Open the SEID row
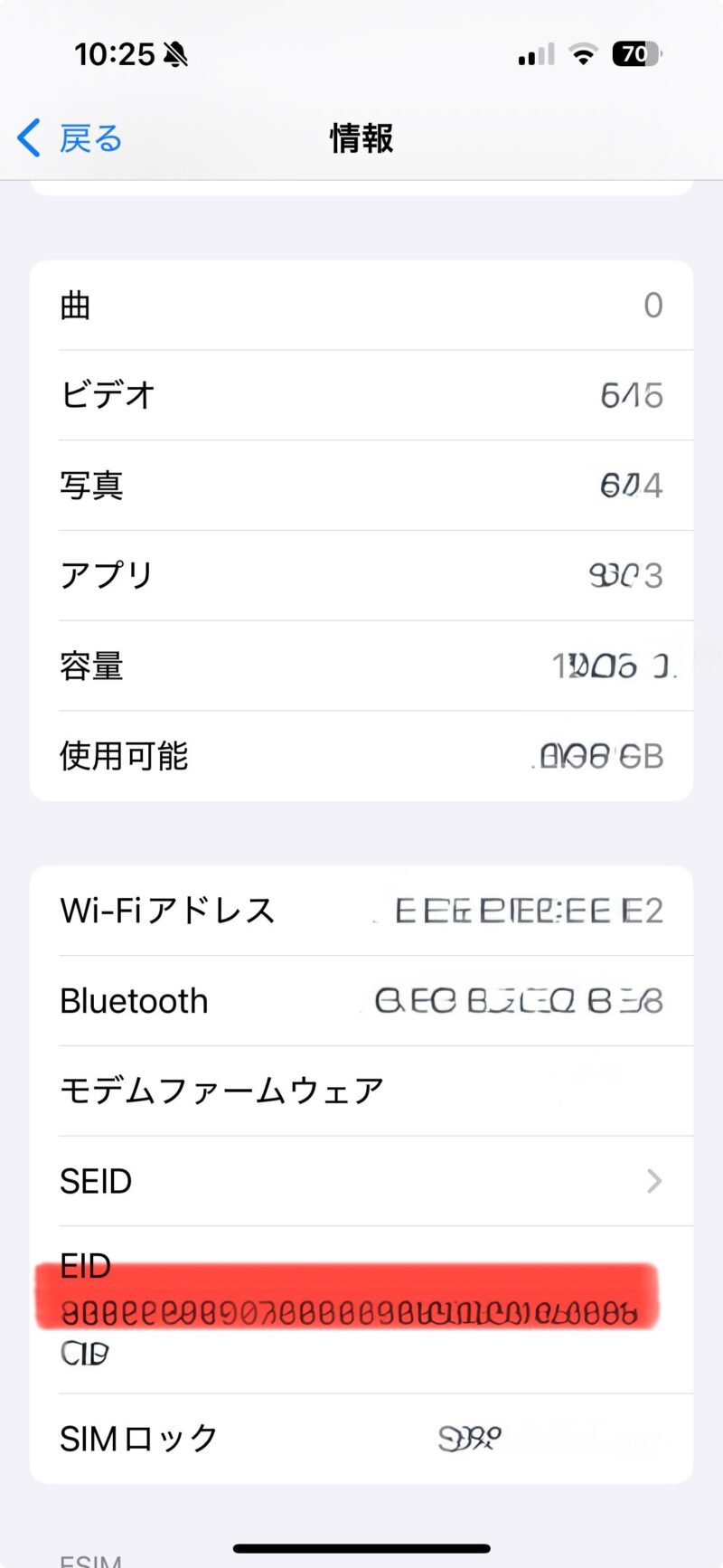The height and width of the screenshot is (1568, 723). click(361, 1181)
